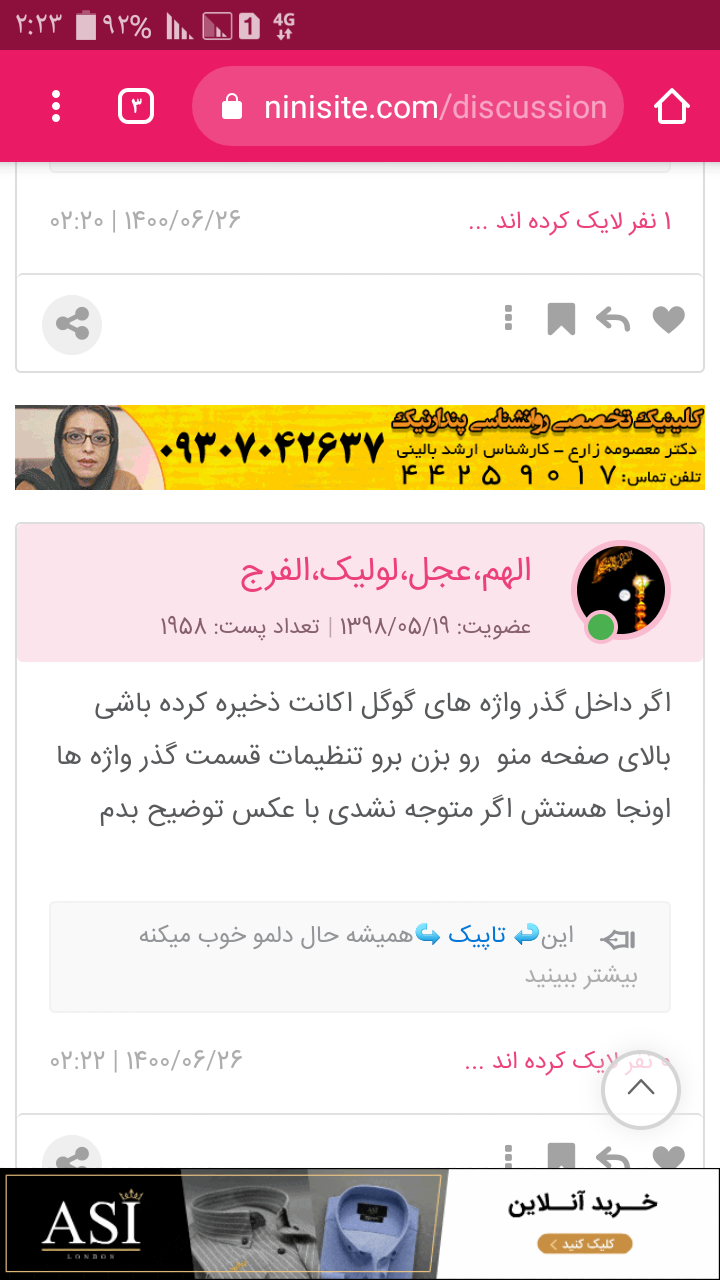
Task: Jump to top with the up arrow button
Action: pyautogui.click(x=641, y=1089)
